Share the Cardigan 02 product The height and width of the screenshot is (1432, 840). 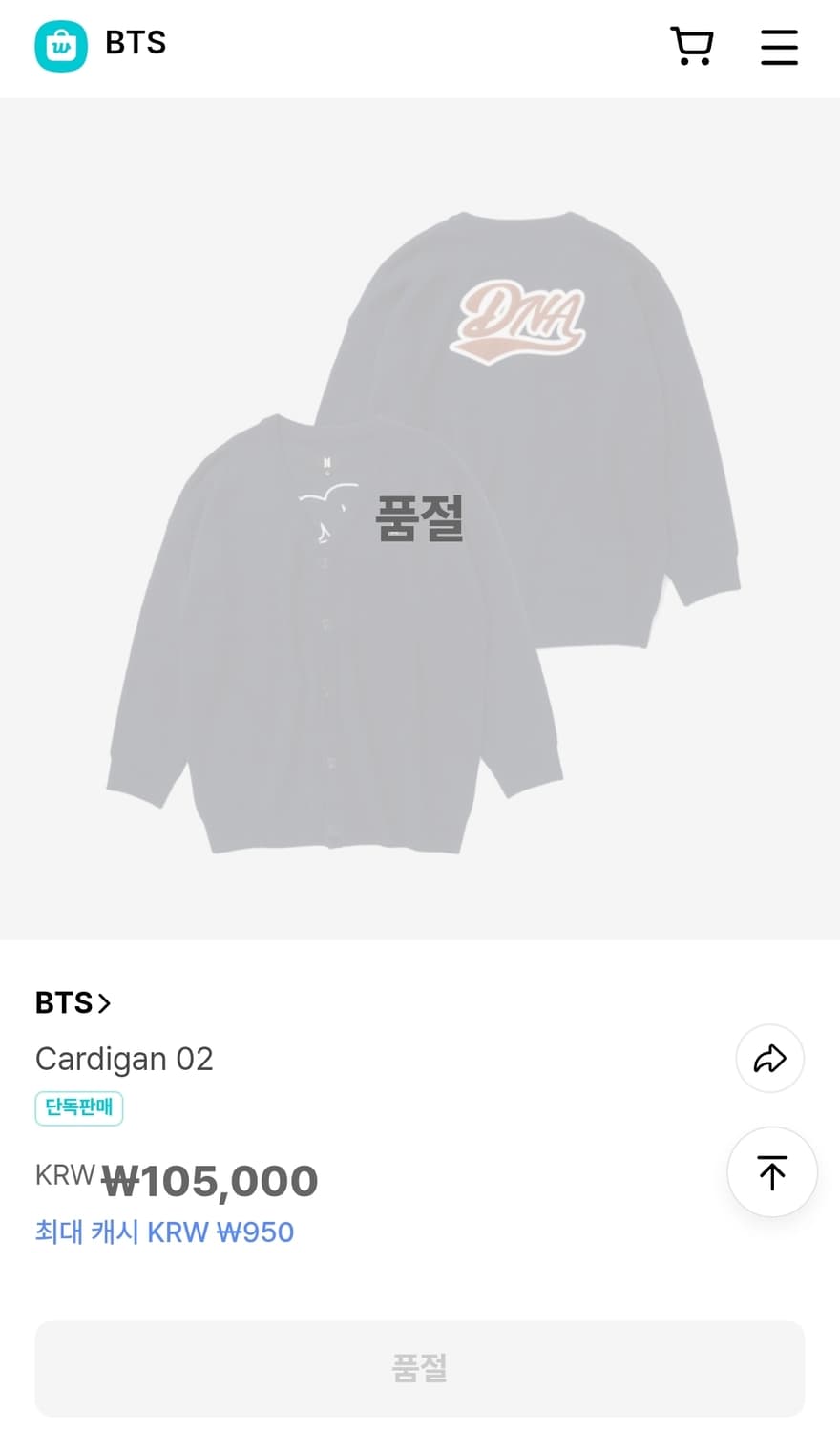pos(769,1059)
